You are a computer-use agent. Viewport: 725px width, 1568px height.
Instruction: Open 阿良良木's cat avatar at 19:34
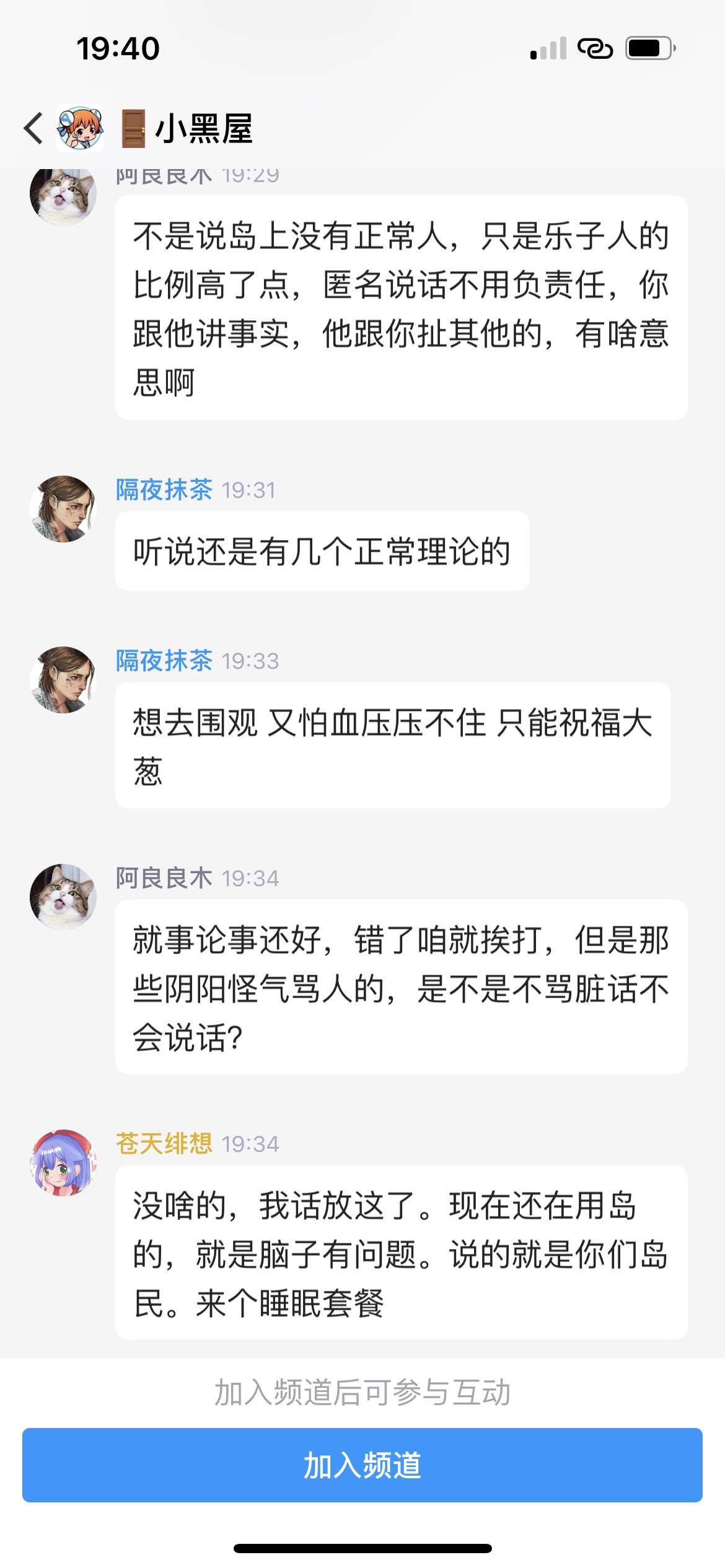tap(63, 897)
